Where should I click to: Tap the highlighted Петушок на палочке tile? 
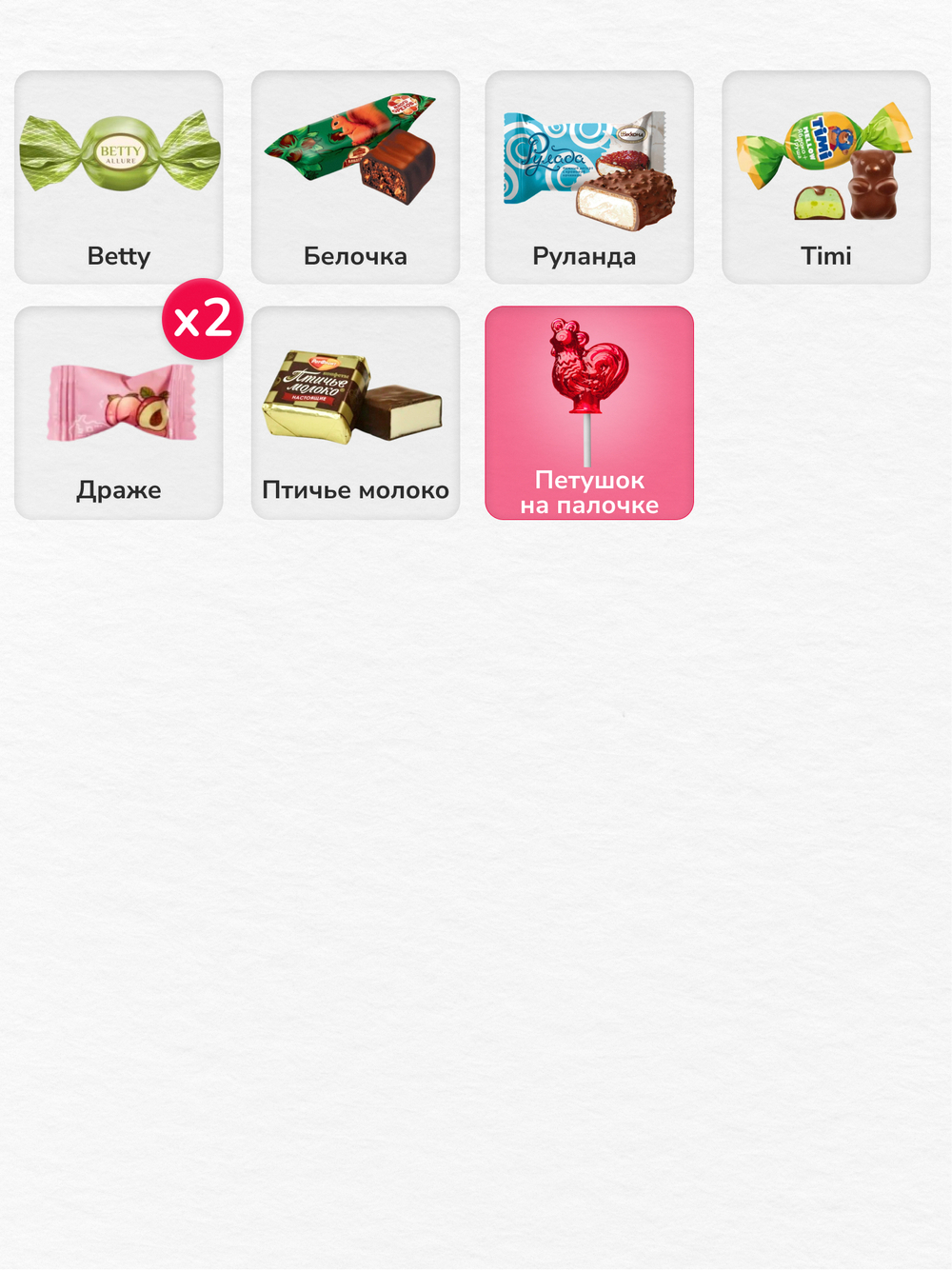(589, 413)
